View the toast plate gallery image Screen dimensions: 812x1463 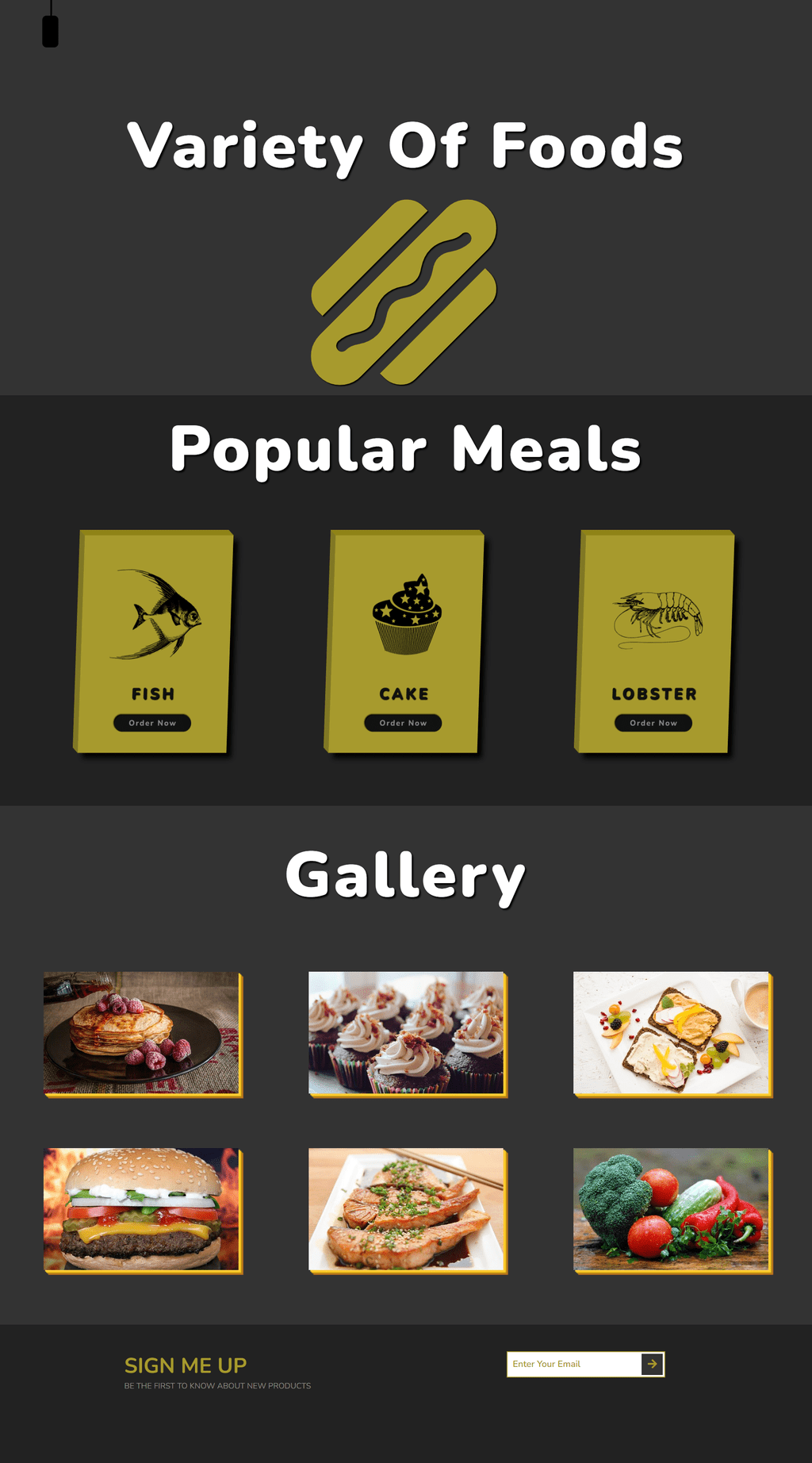point(672,1033)
